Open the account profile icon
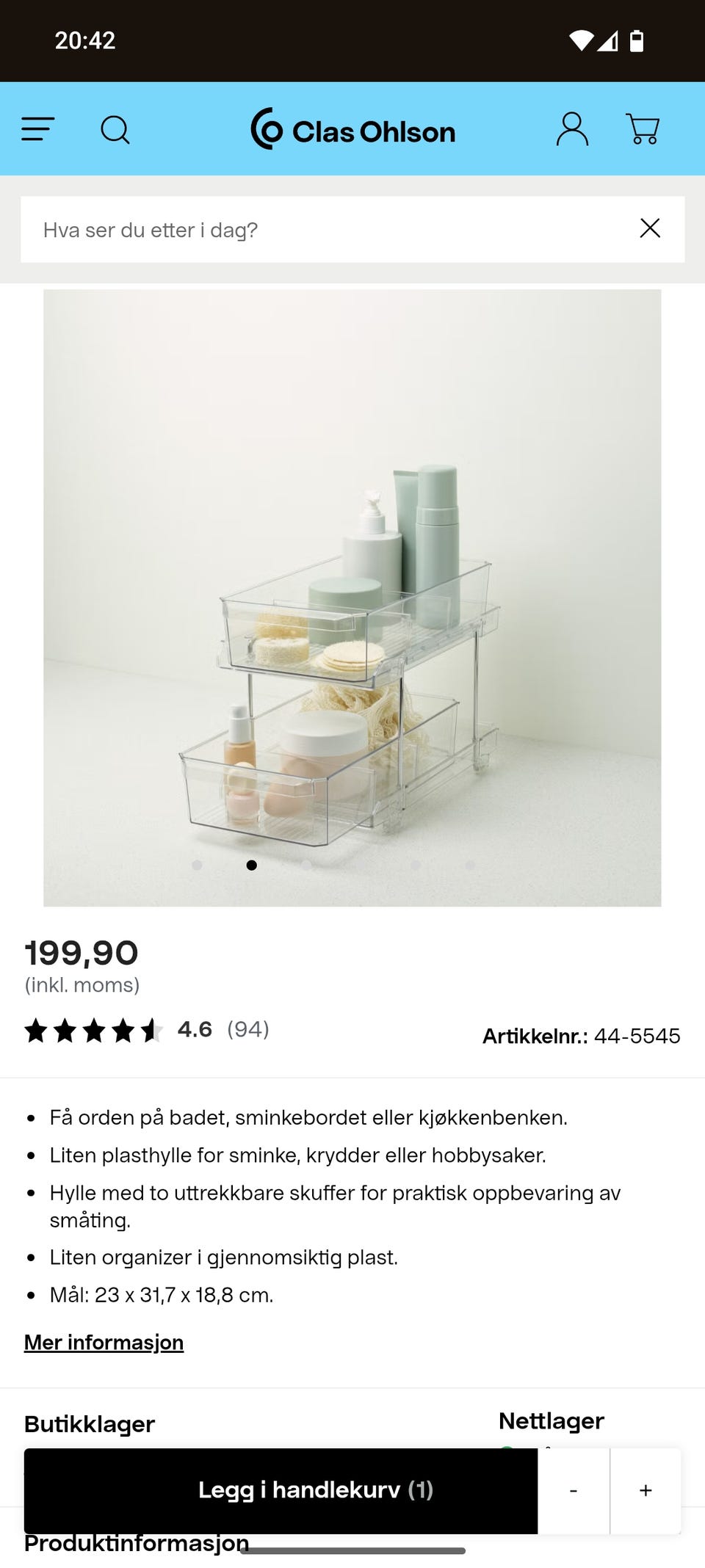Screen dimensions: 705x1568 coord(573,129)
